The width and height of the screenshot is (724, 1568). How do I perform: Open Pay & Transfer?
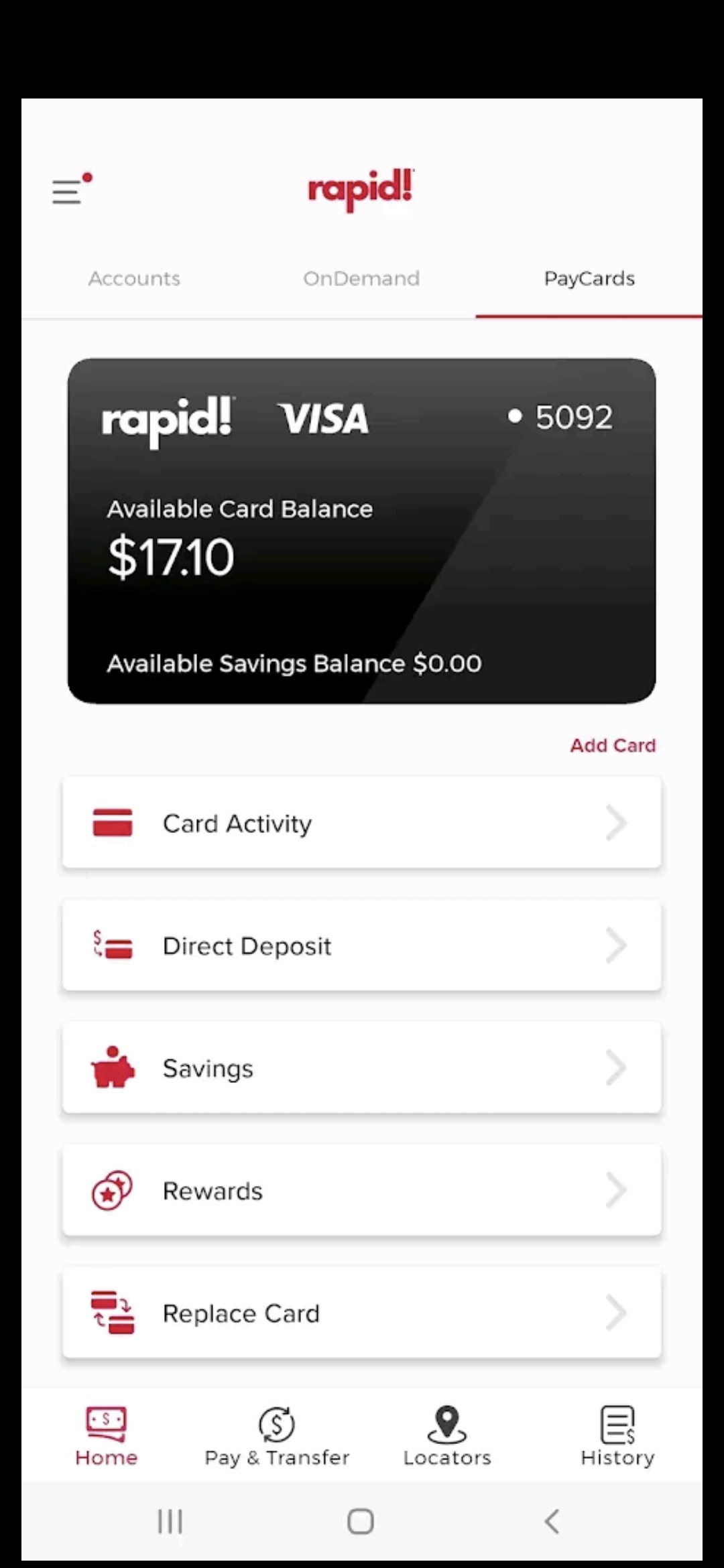click(277, 1437)
